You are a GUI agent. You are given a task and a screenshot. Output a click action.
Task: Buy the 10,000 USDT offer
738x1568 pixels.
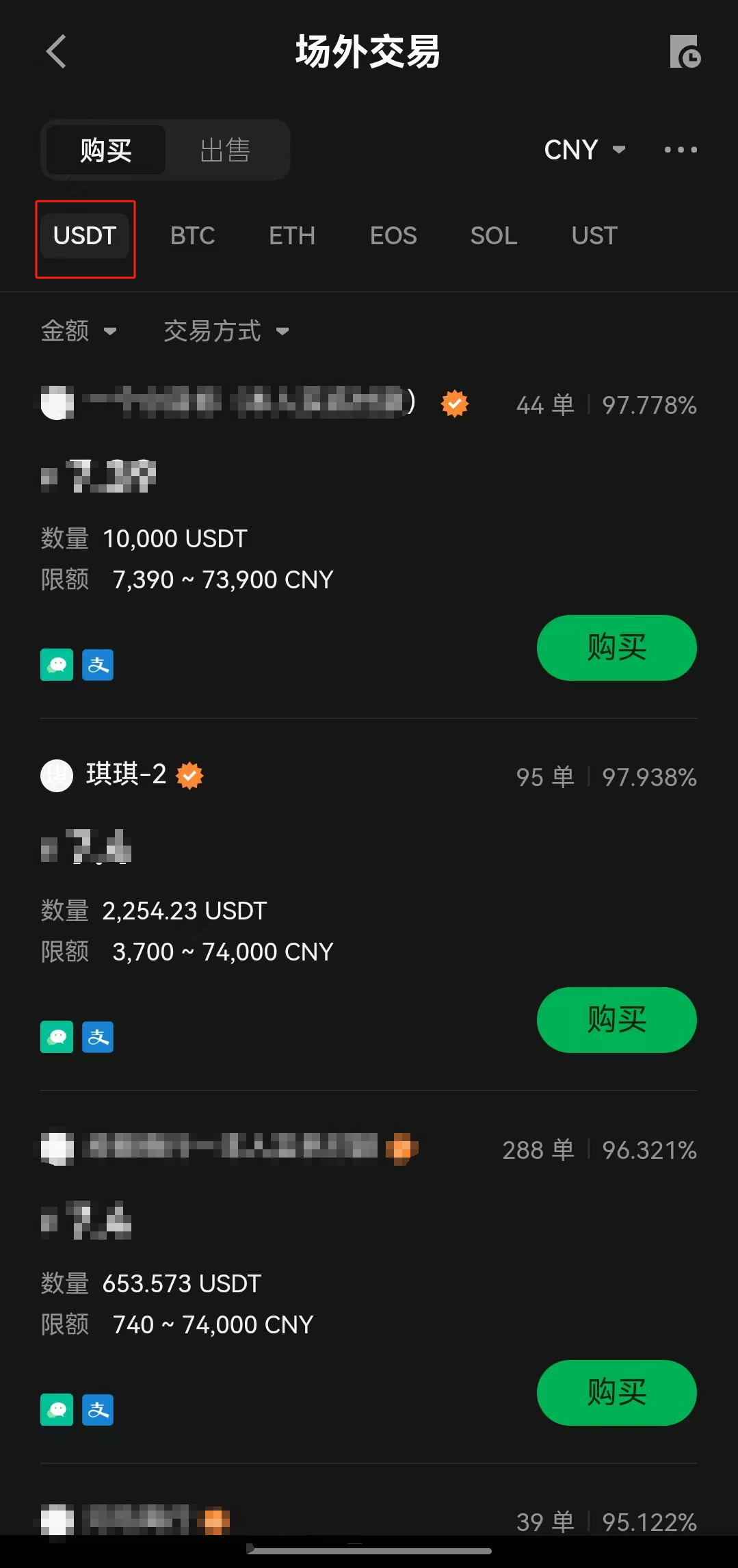tap(616, 648)
